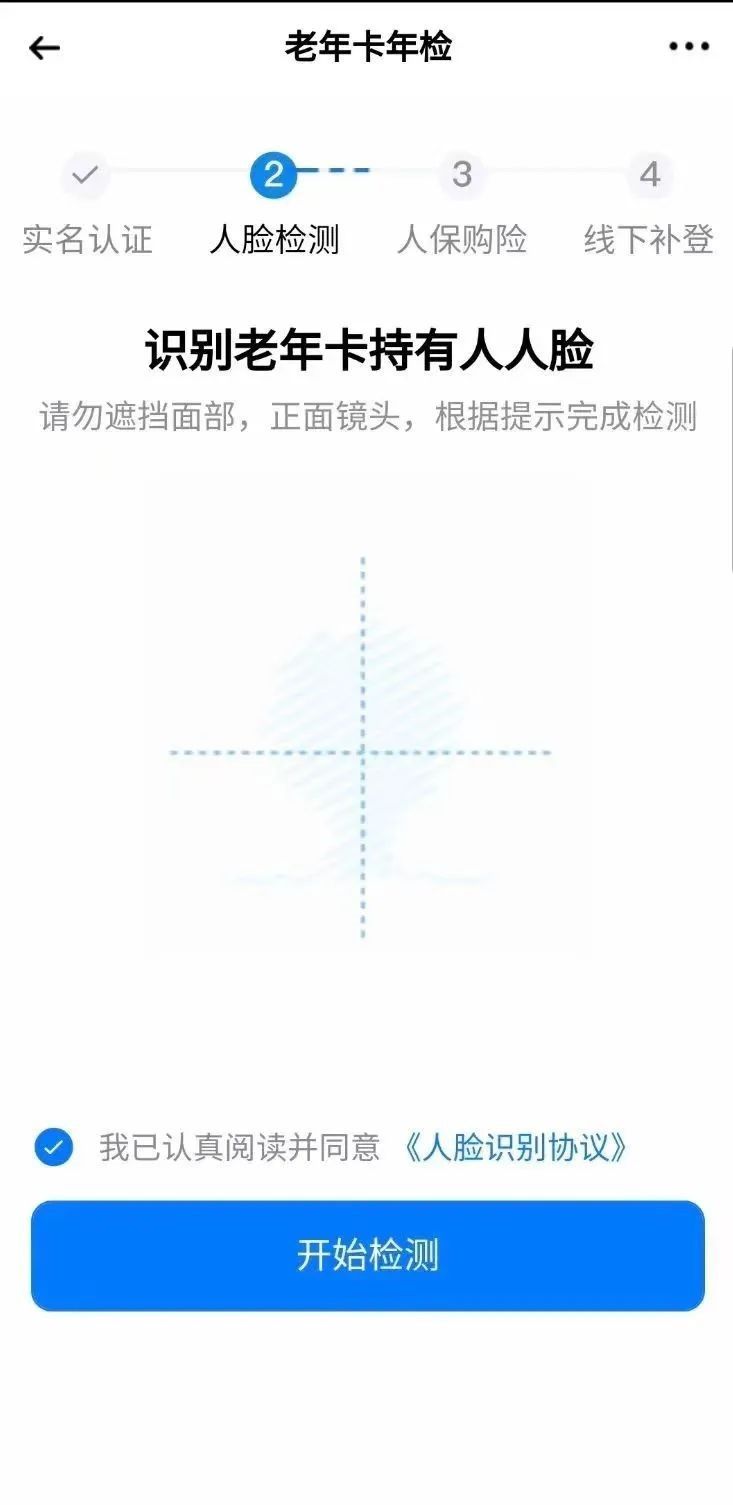Uncheck the agreement checkbox

[x=54, y=1147]
